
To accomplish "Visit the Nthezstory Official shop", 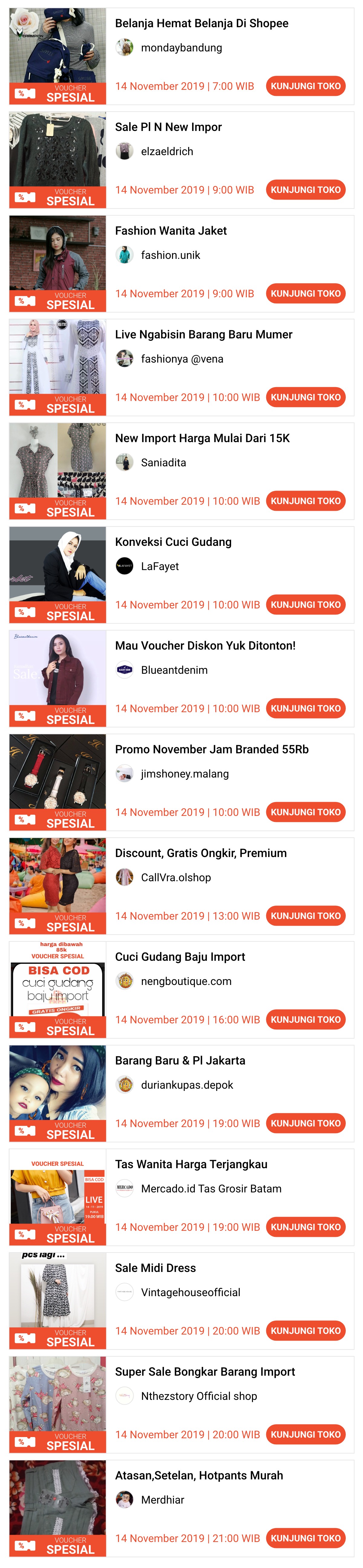I will [305, 1435].
